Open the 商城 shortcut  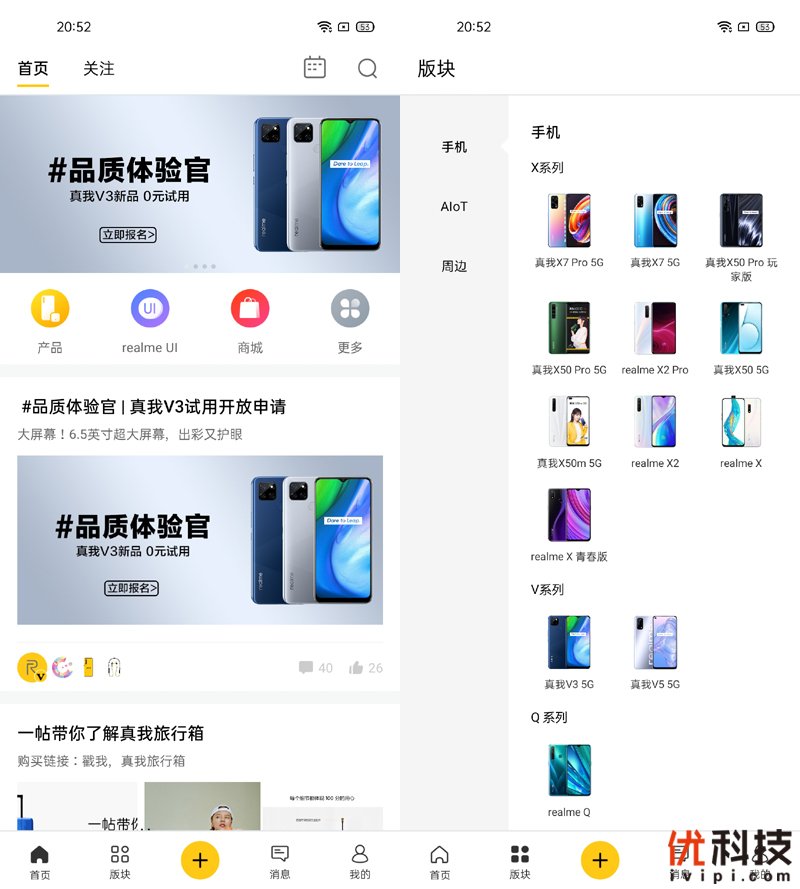pos(250,320)
